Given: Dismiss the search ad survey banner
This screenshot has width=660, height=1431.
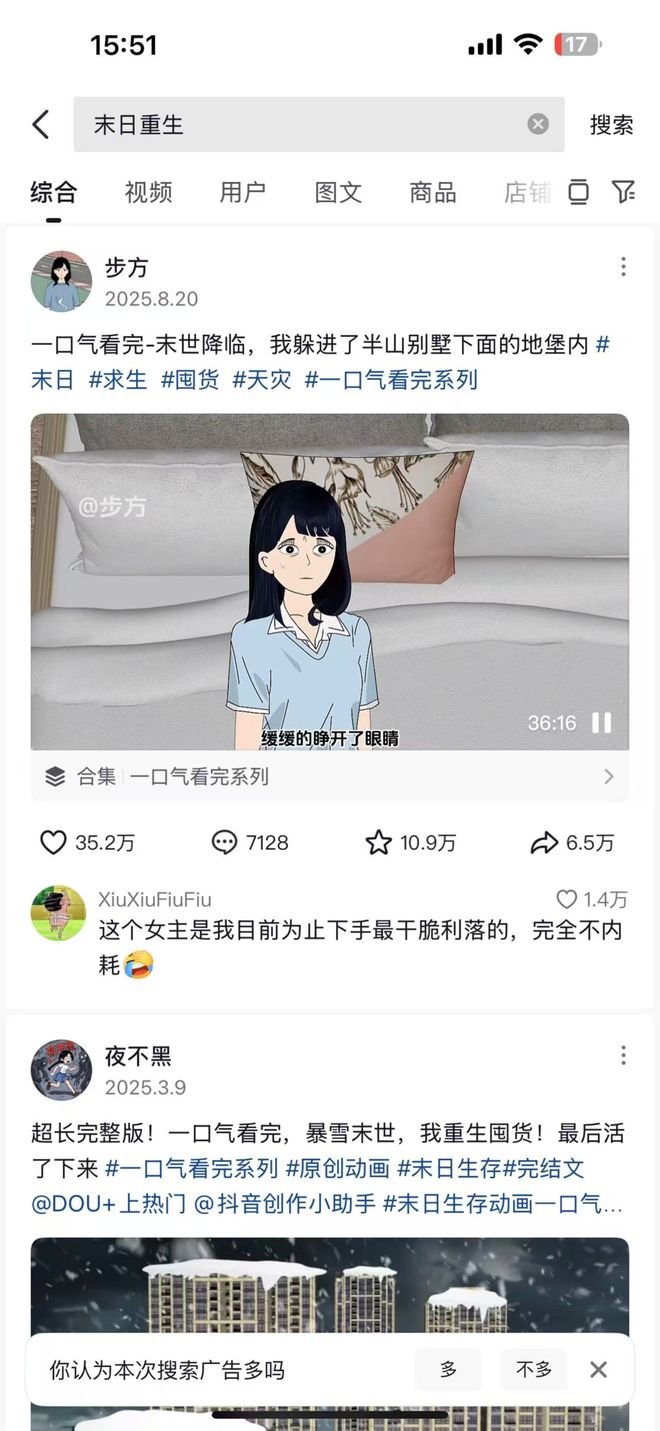Looking at the screenshot, I should [x=598, y=1370].
